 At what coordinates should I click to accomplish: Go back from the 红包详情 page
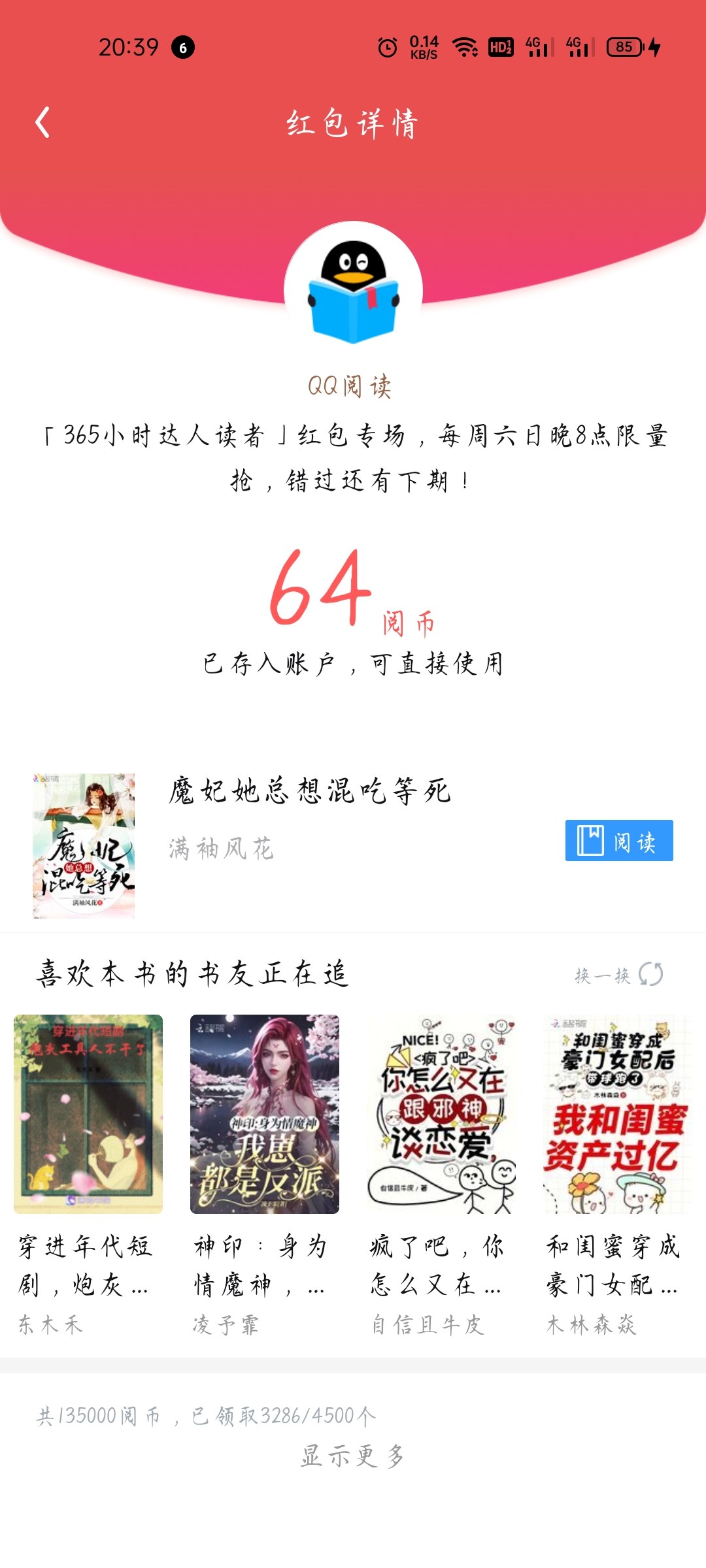coord(43,122)
